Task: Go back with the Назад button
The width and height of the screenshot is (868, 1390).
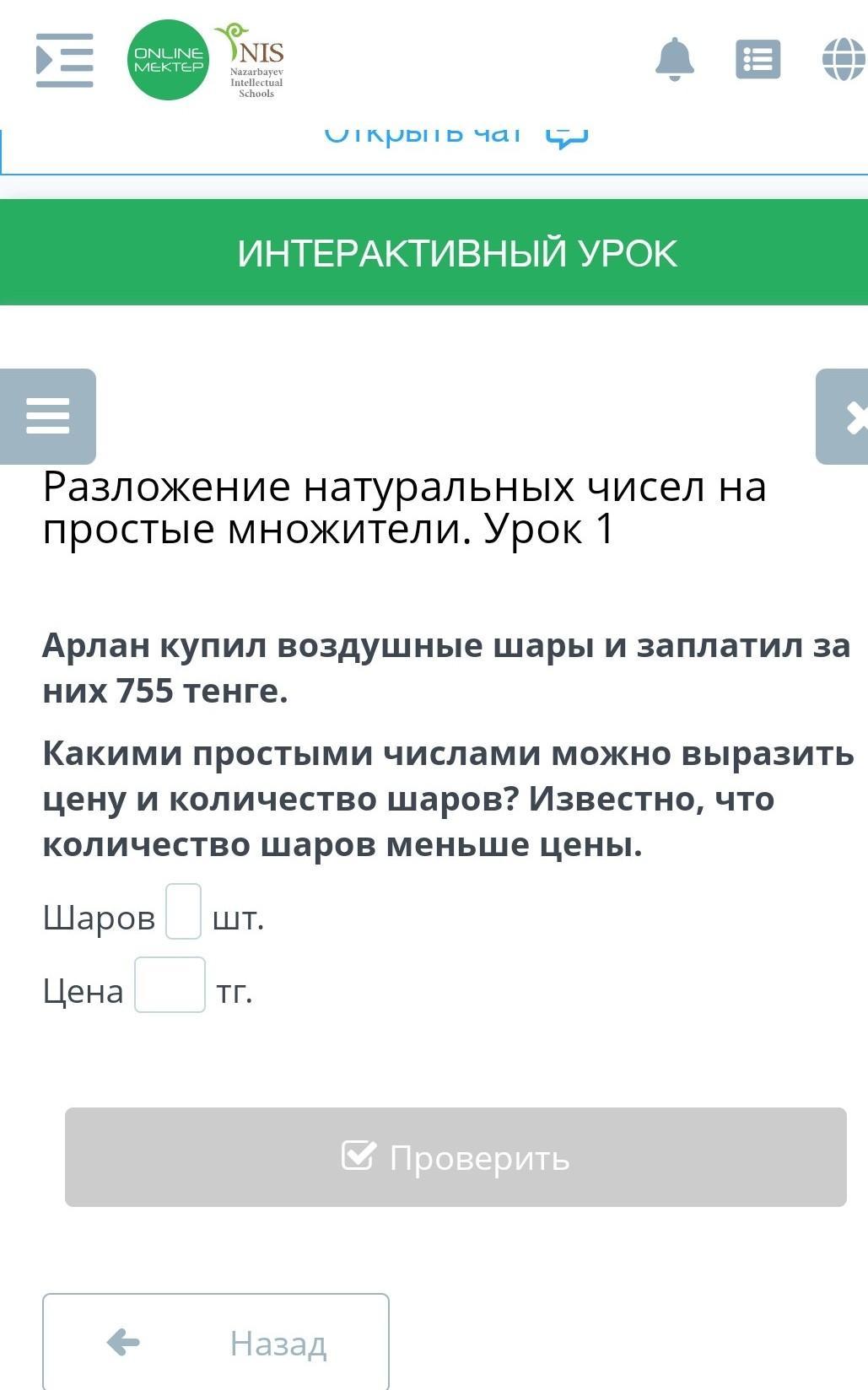Action: point(216,1342)
